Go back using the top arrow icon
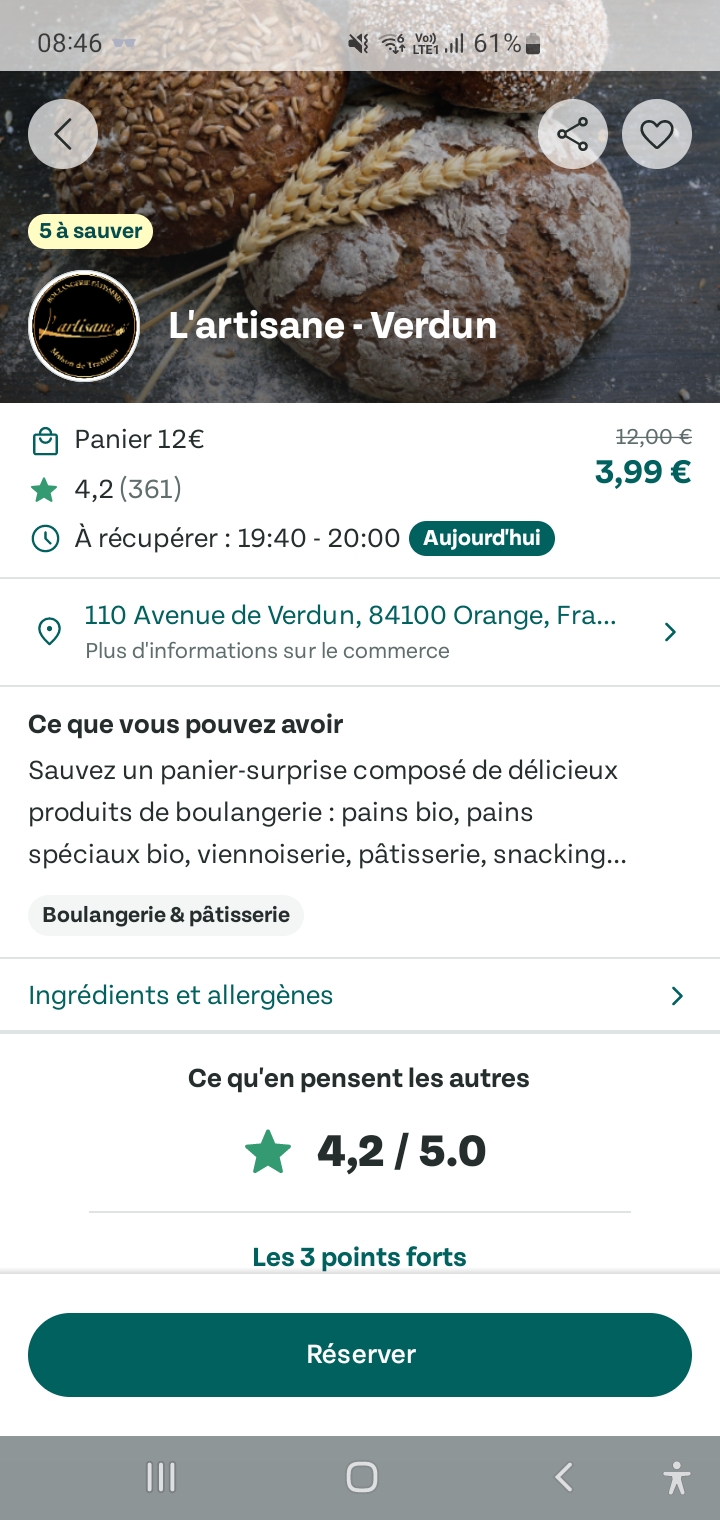 tap(63, 134)
